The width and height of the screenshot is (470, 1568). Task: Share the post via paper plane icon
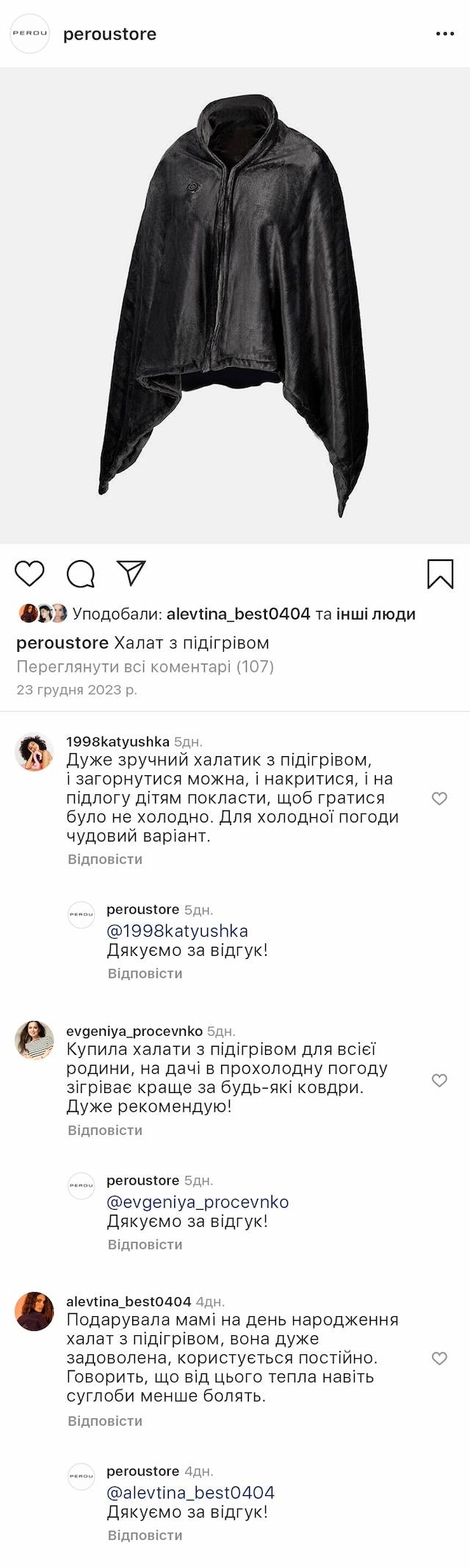[x=131, y=573]
